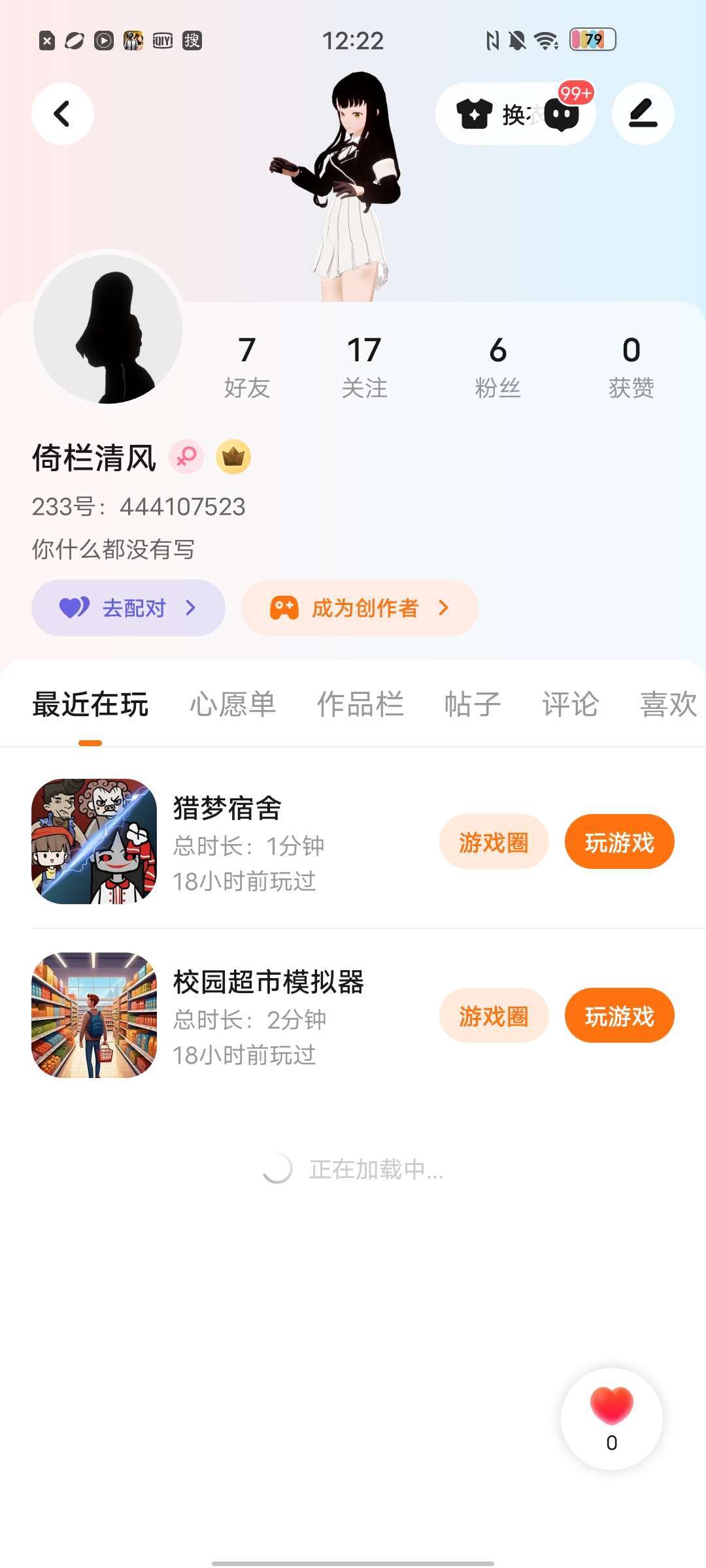This screenshot has height=1568, width=706.
Task: Tap 玩游戏 to play 校园超市模拟器
Action: (x=619, y=1016)
